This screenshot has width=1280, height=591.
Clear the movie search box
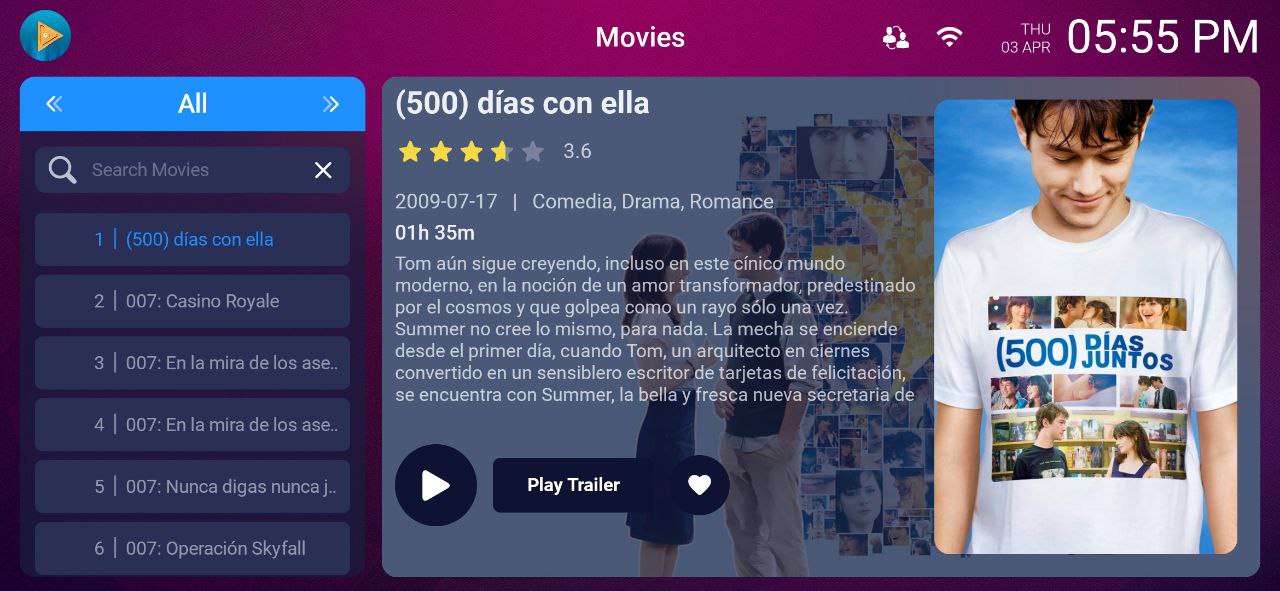coord(323,170)
